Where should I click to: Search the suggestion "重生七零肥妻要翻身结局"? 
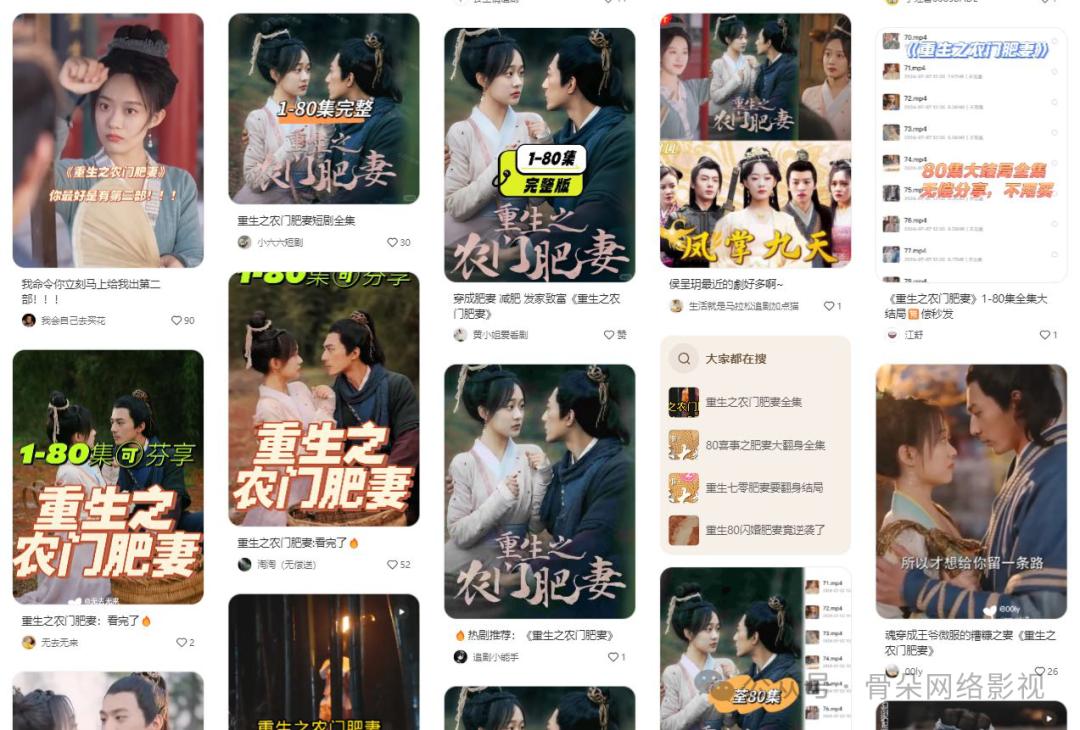coord(763,488)
